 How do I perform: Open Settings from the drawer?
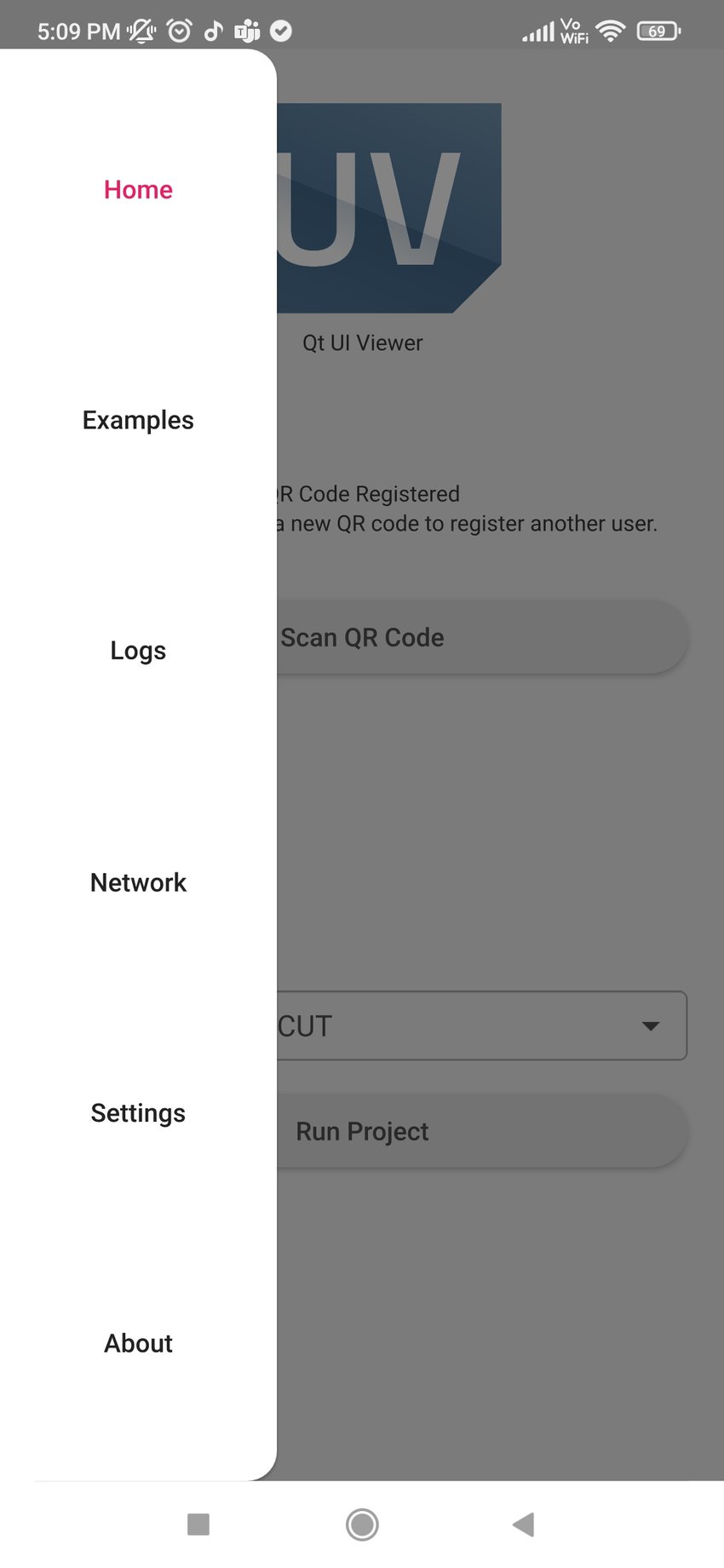(138, 1113)
